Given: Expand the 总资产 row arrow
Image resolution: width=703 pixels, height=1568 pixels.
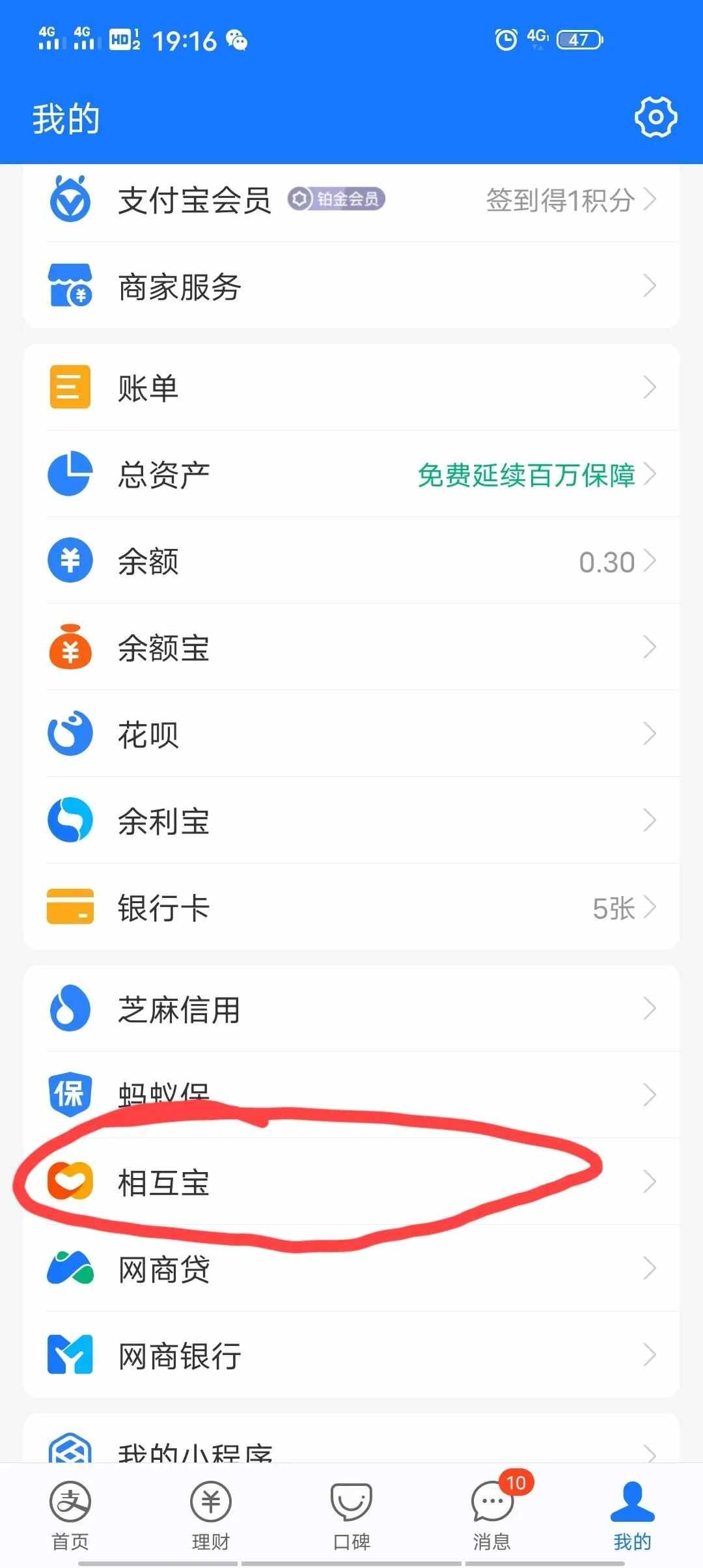Looking at the screenshot, I should pos(650,474).
